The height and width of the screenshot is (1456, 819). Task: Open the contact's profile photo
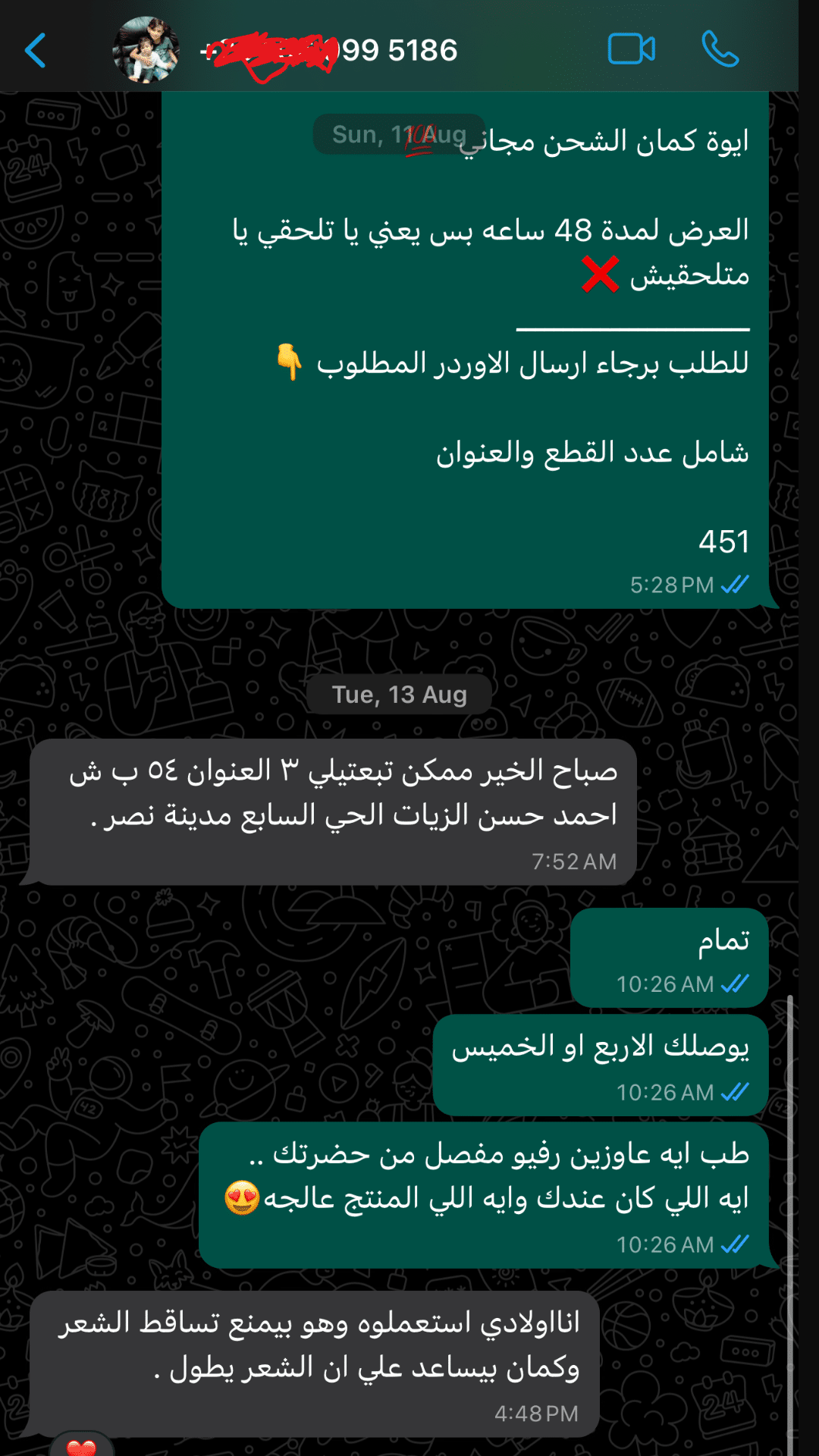pyautogui.click(x=146, y=50)
